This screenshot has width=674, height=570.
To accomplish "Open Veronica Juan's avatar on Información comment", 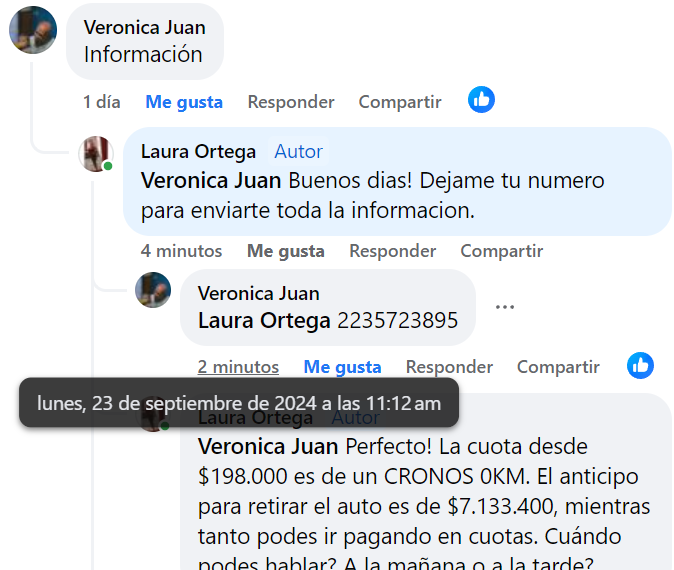I will (x=33, y=29).
